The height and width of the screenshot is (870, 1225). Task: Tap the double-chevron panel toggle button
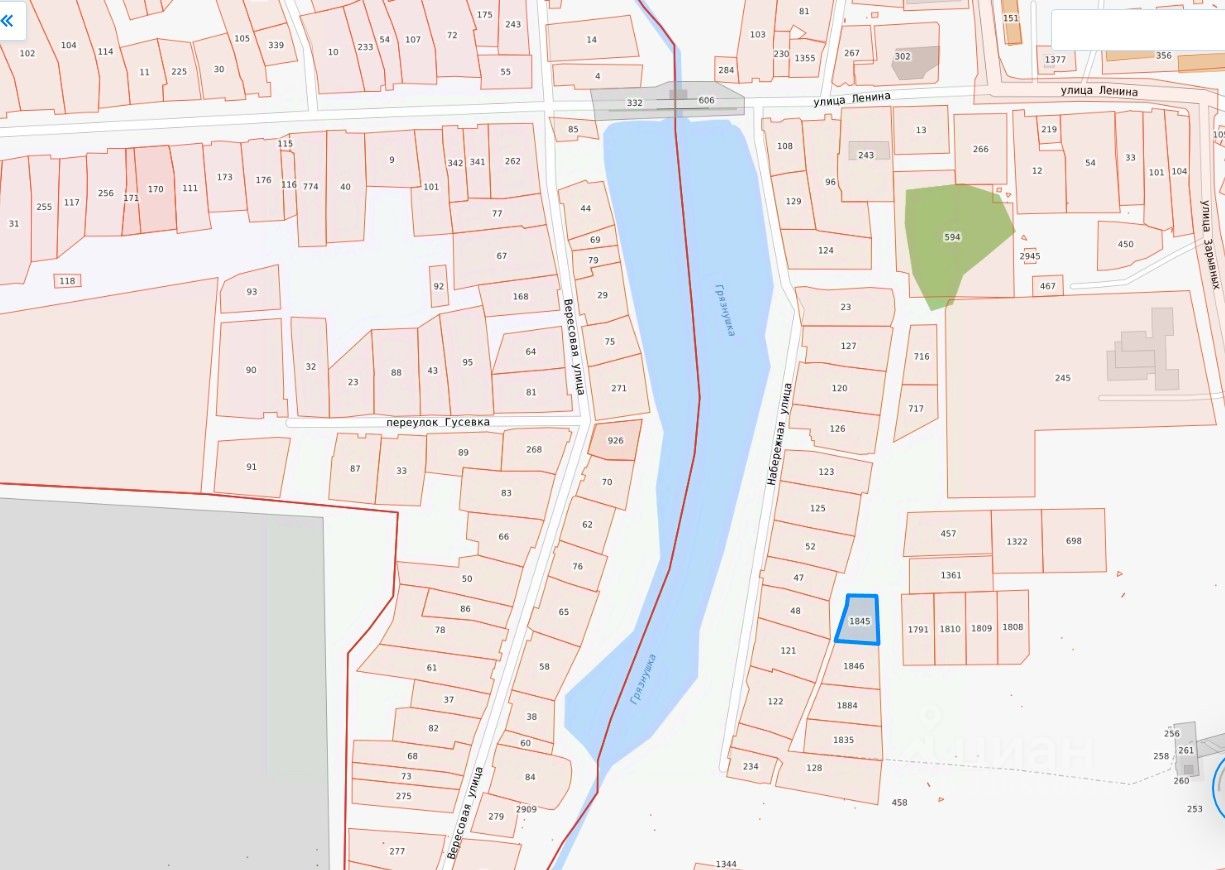(x=9, y=20)
